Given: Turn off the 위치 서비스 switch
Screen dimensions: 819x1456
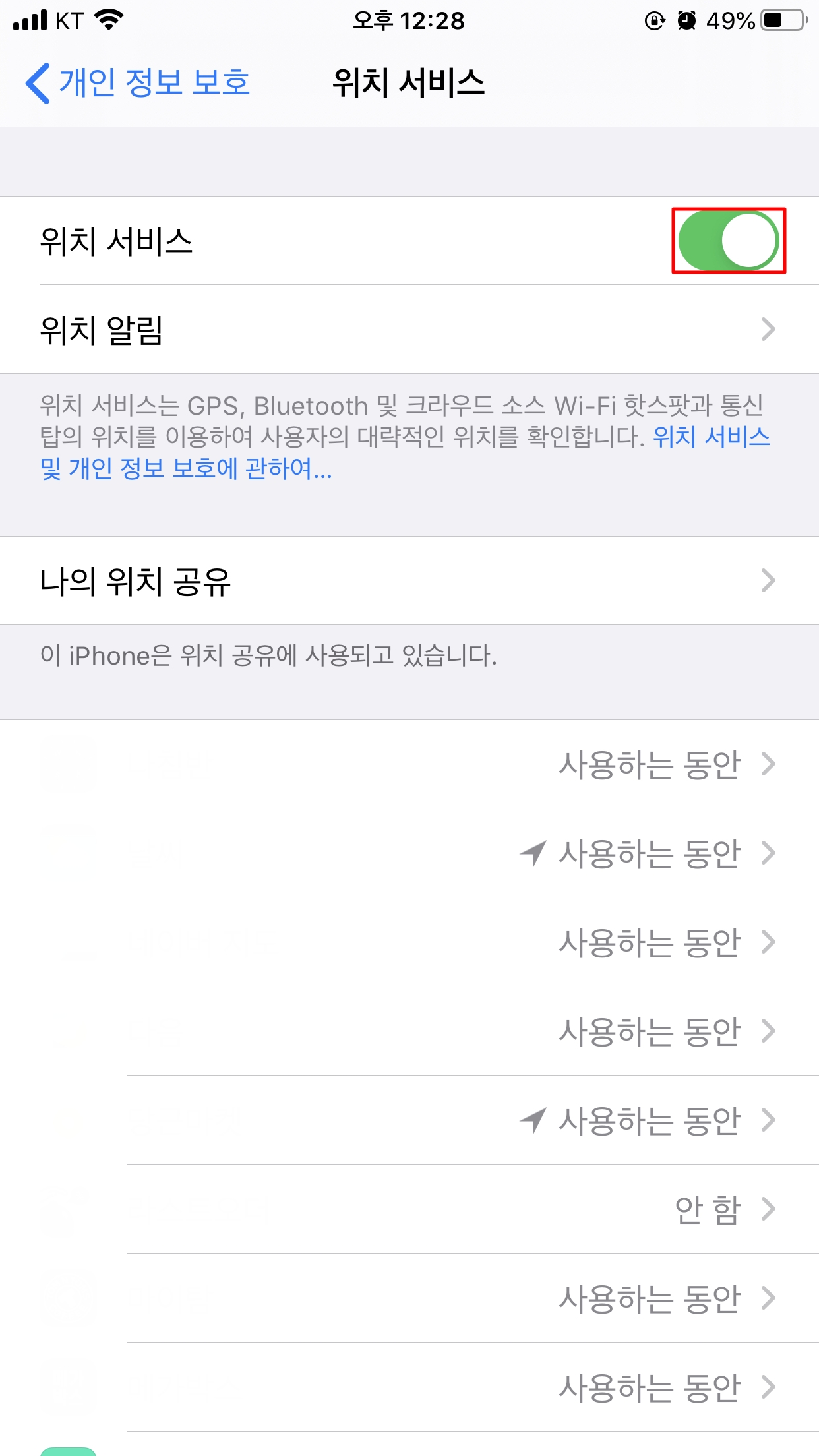Looking at the screenshot, I should click(x=728, y=241).
